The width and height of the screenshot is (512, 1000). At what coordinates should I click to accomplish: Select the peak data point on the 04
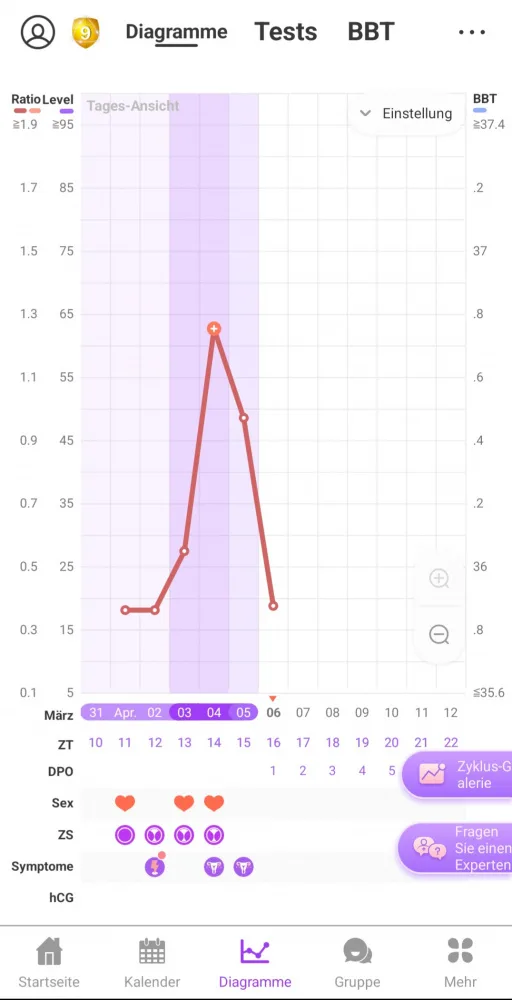[214, 329]
